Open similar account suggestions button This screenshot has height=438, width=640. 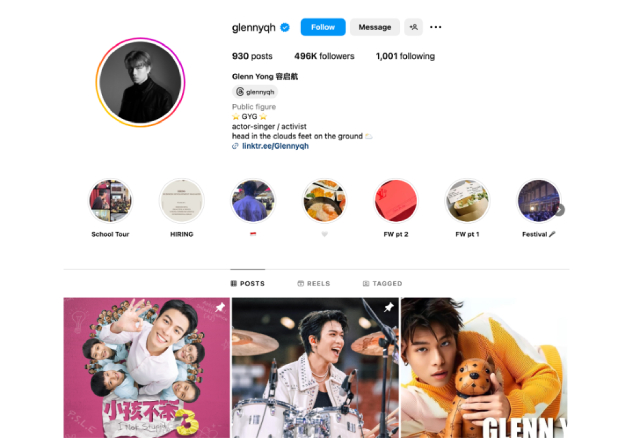(413, 27)
